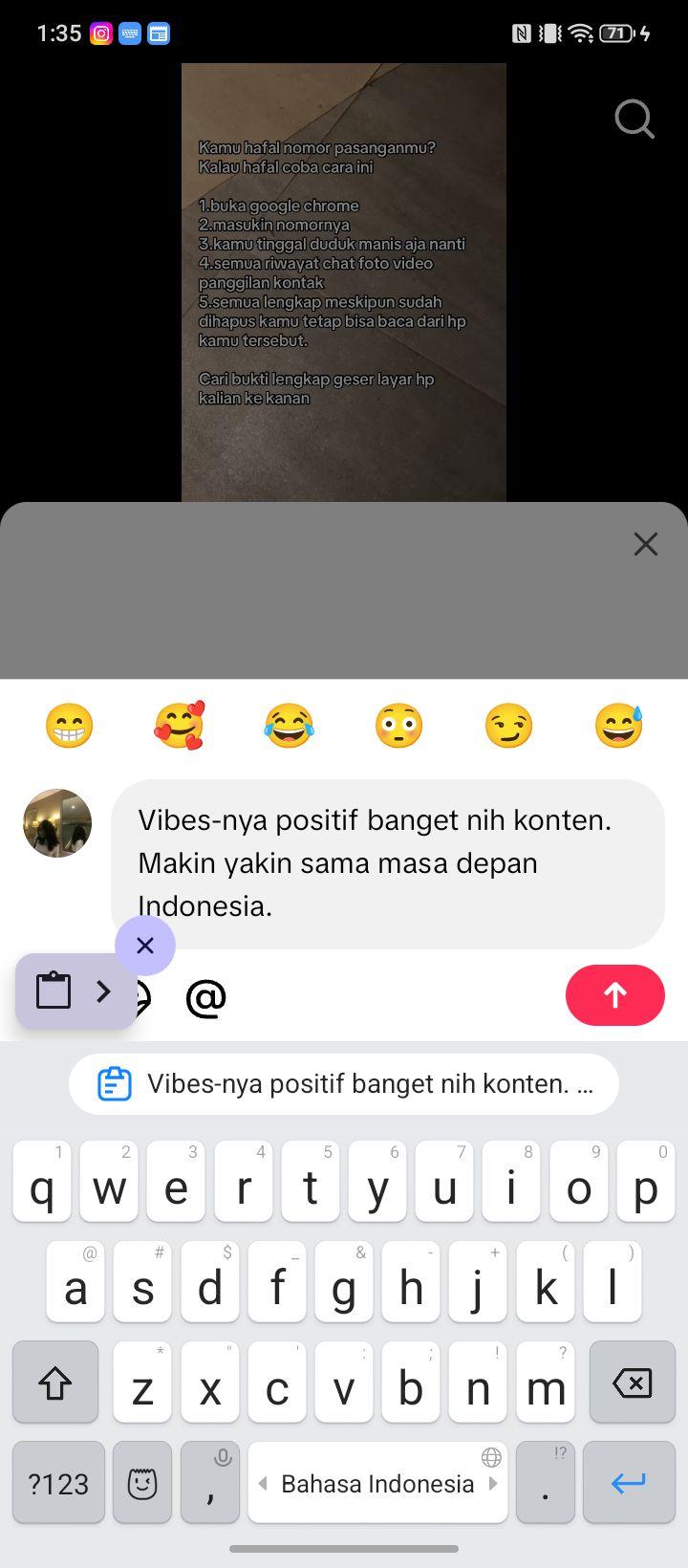This screenshot has width=688, height=1568.
Task: Tap the shift key
Action: (x=55, y=1383)
